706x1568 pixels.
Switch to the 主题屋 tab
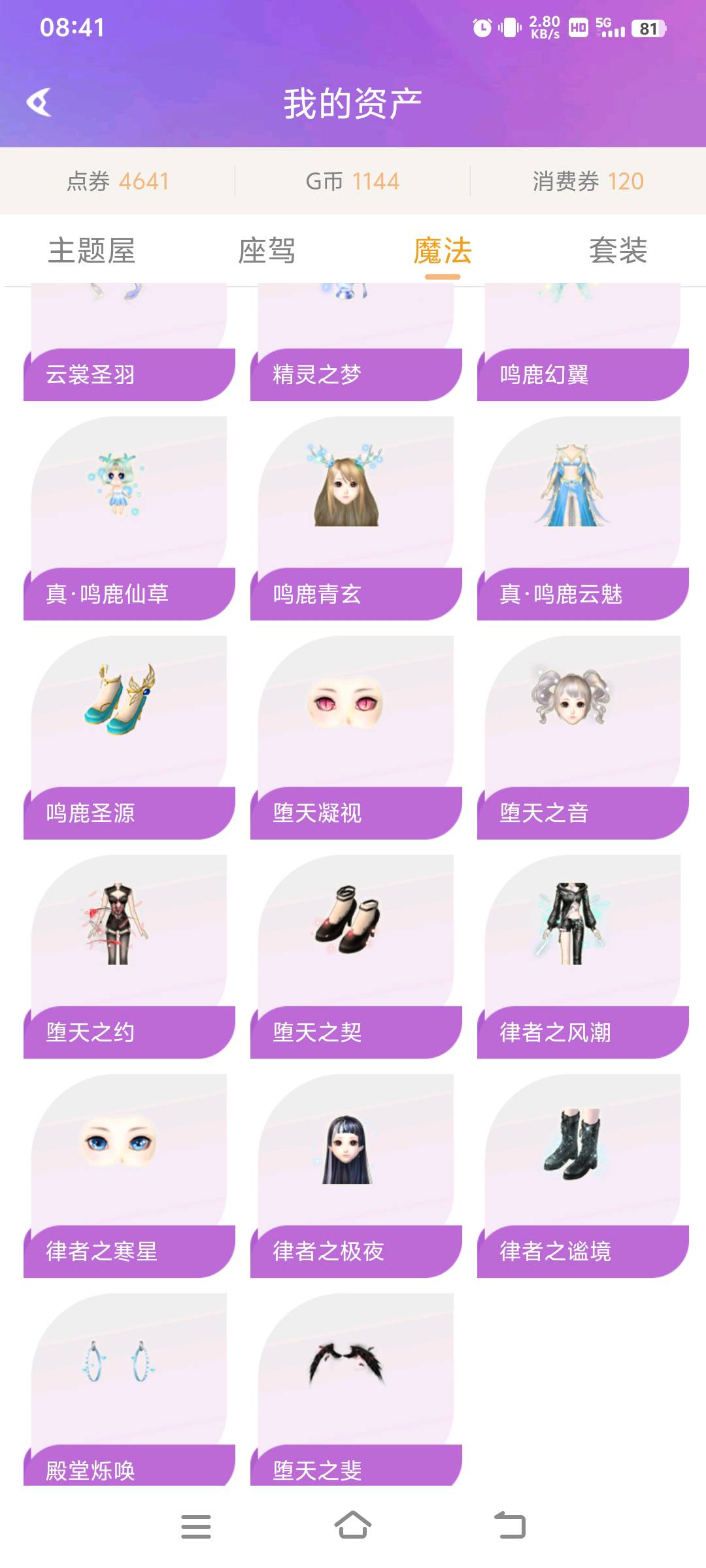92,251
